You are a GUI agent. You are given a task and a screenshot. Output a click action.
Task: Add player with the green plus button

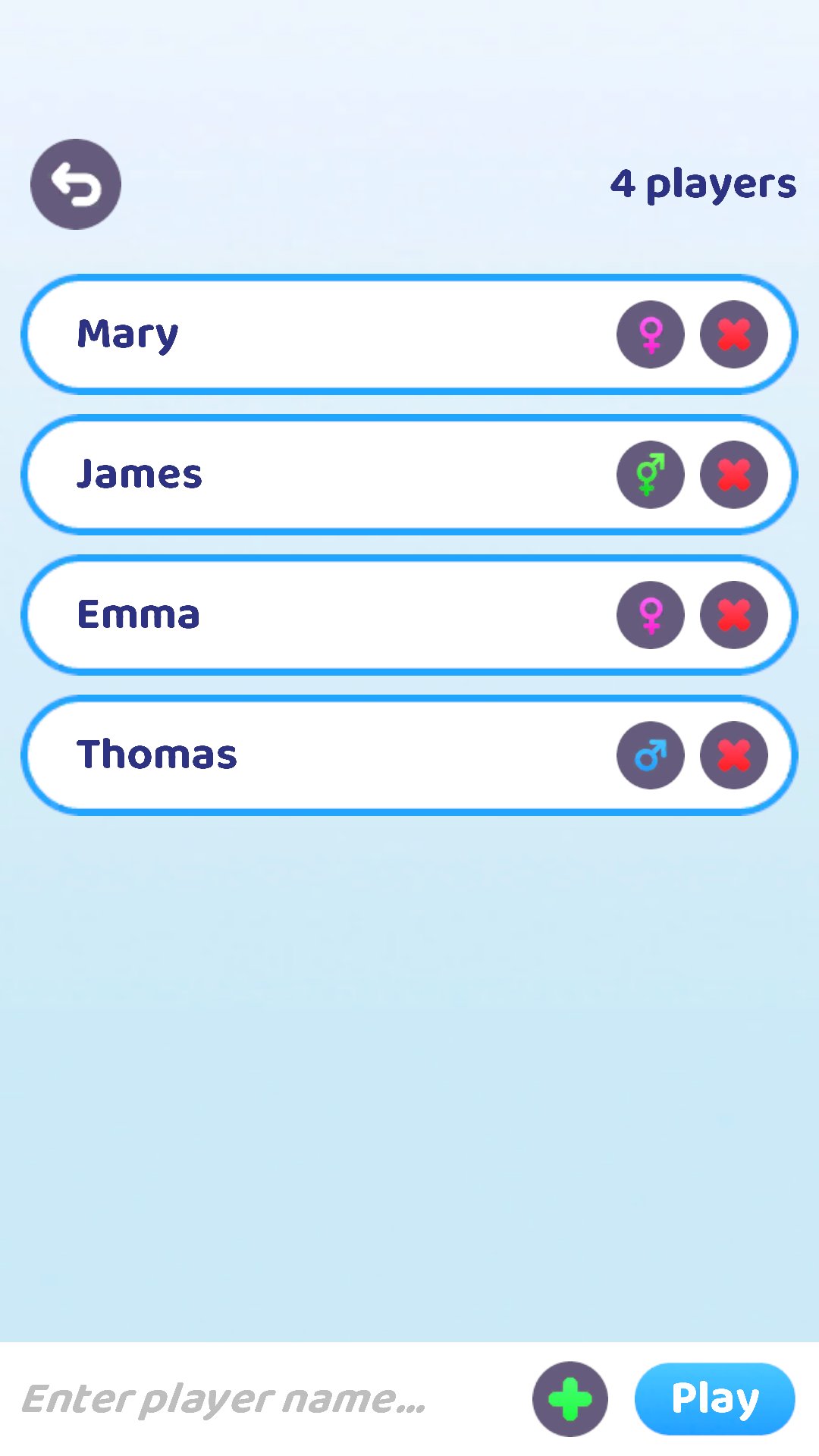[x=570, y=1399]
